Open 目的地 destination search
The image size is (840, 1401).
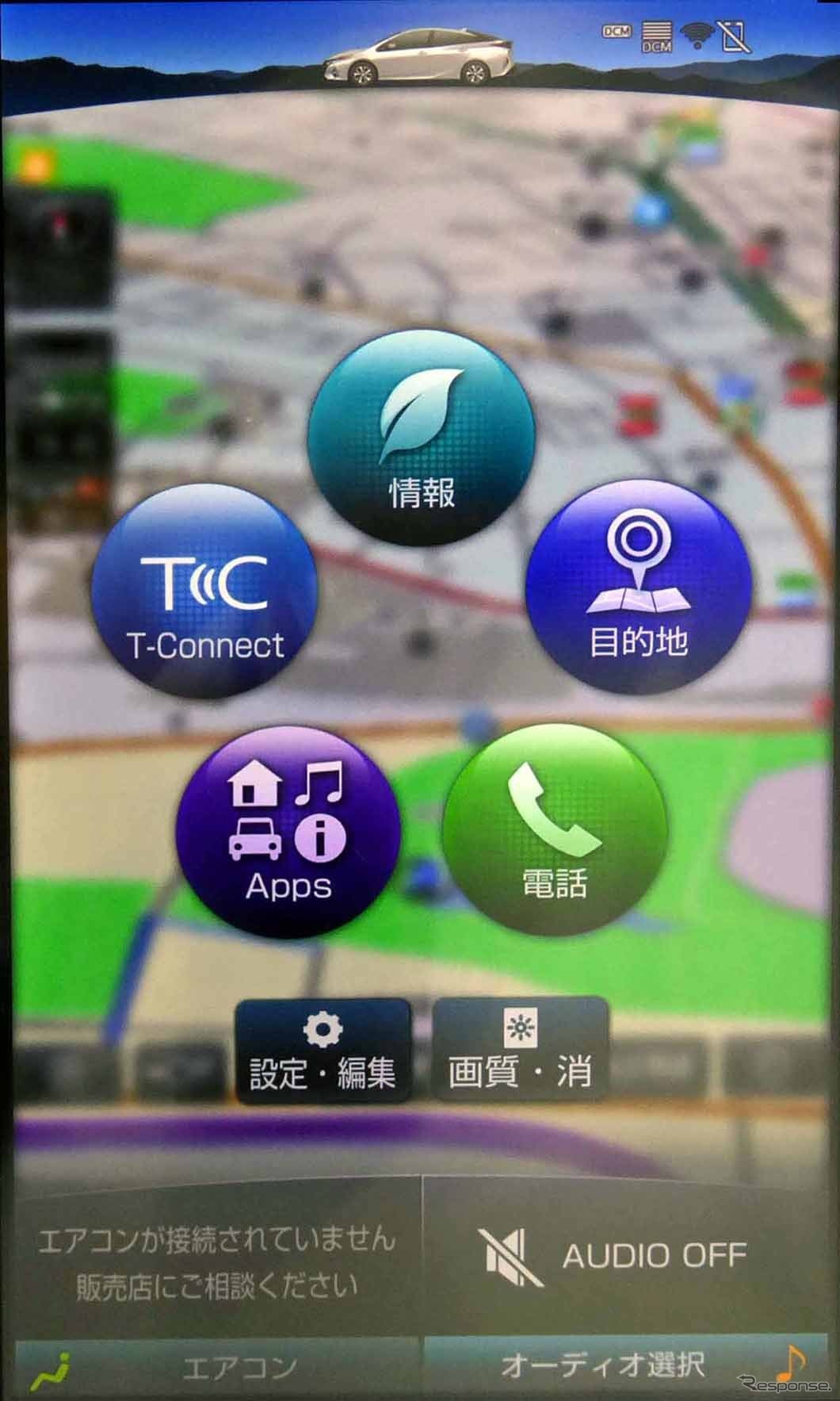click(x=638, y=586)
